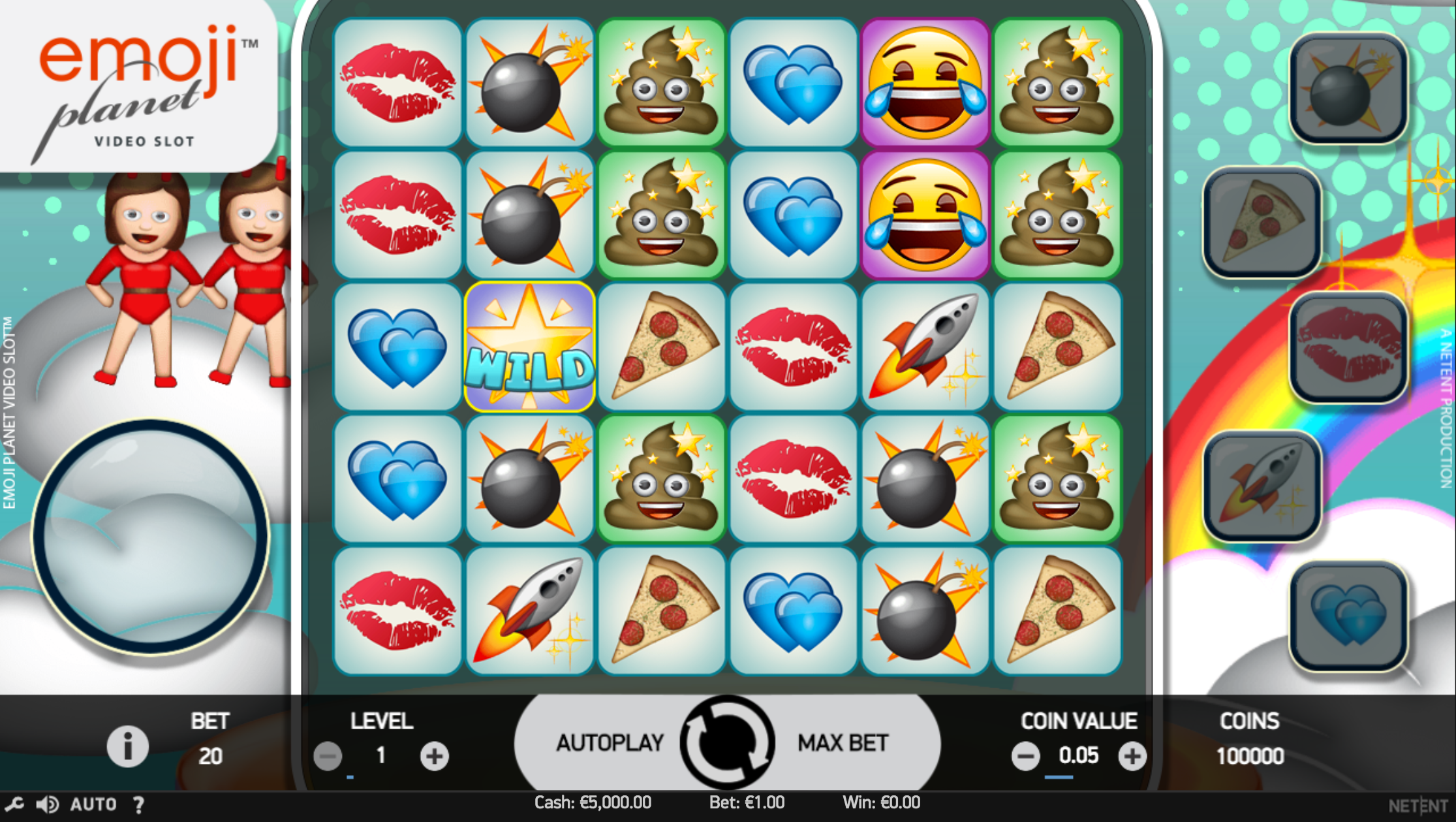This screenshot has height=822, width=1456.
Task: Open the help question mark
Action: point(138,804)
